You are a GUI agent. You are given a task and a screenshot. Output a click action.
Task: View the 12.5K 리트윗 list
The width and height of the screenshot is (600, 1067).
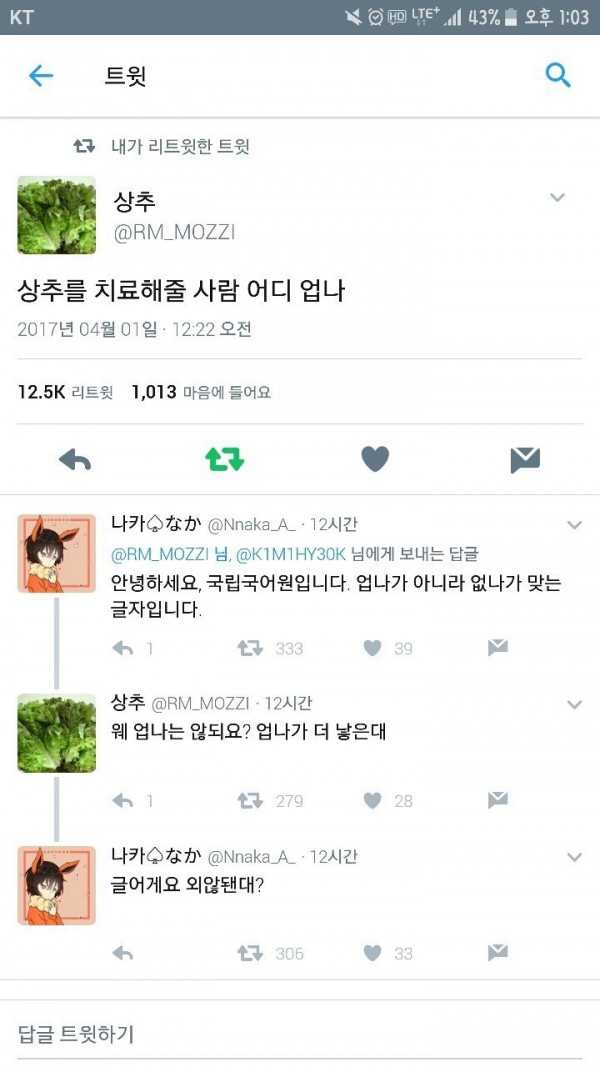point(65,392)
